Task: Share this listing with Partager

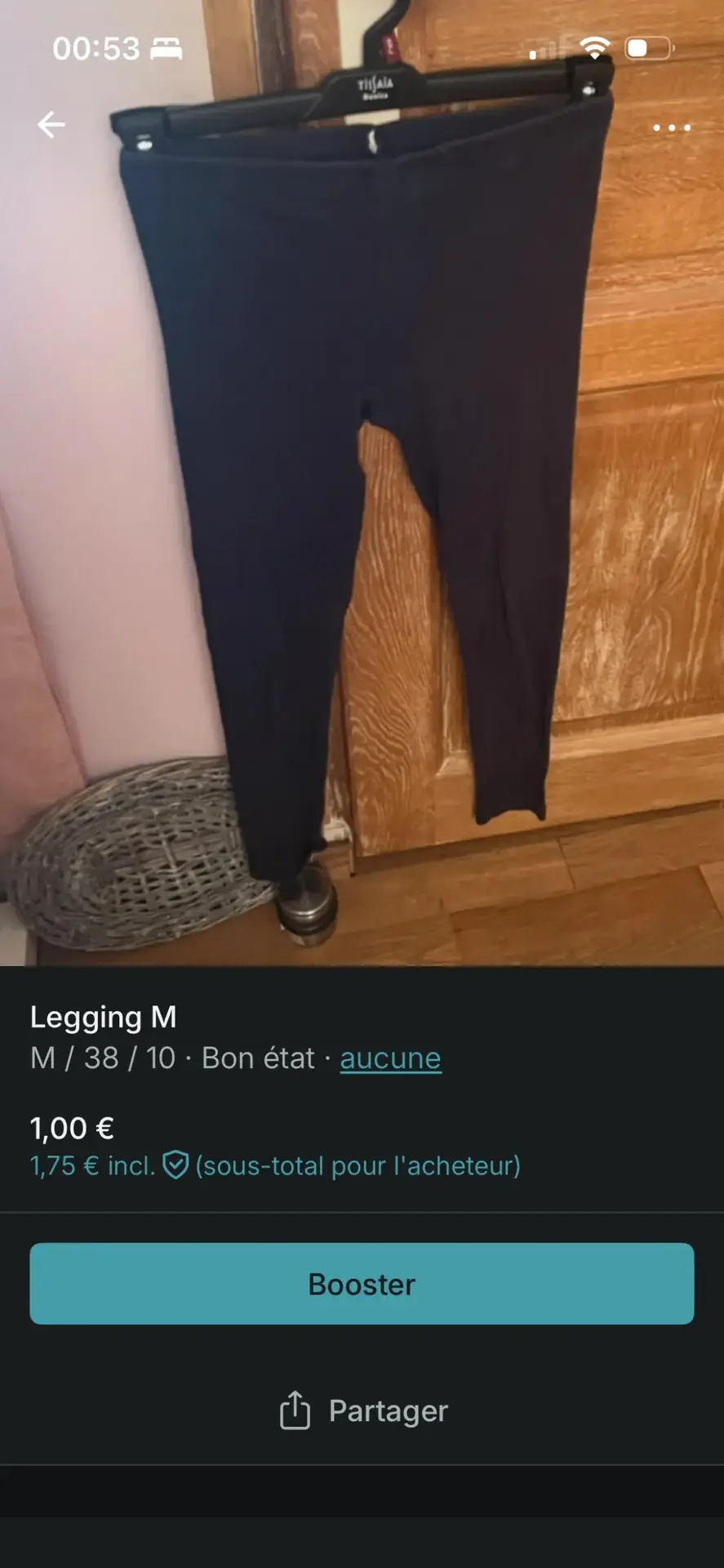Action: coord(363,1410)
